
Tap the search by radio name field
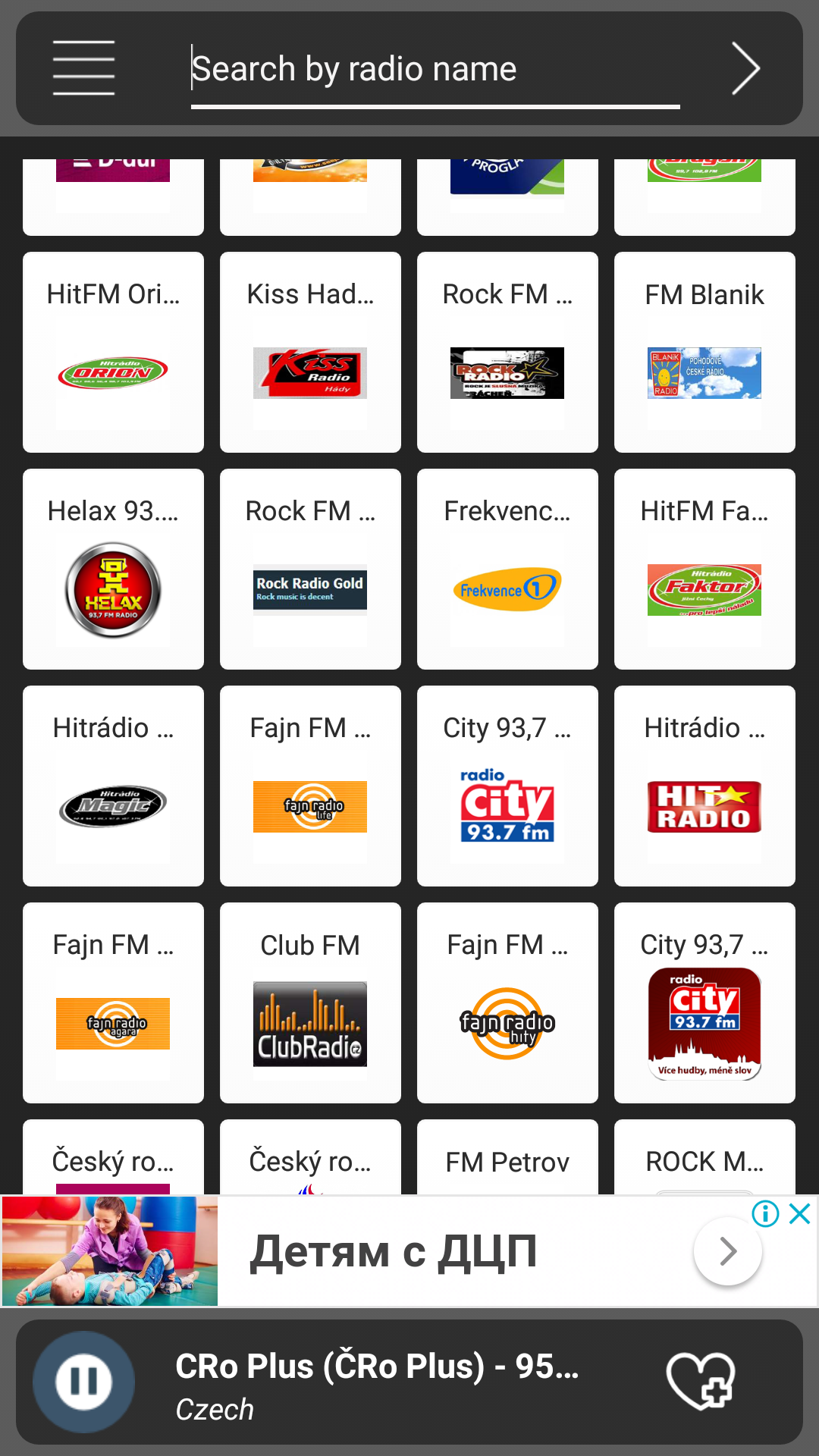(x=435, y=69)
